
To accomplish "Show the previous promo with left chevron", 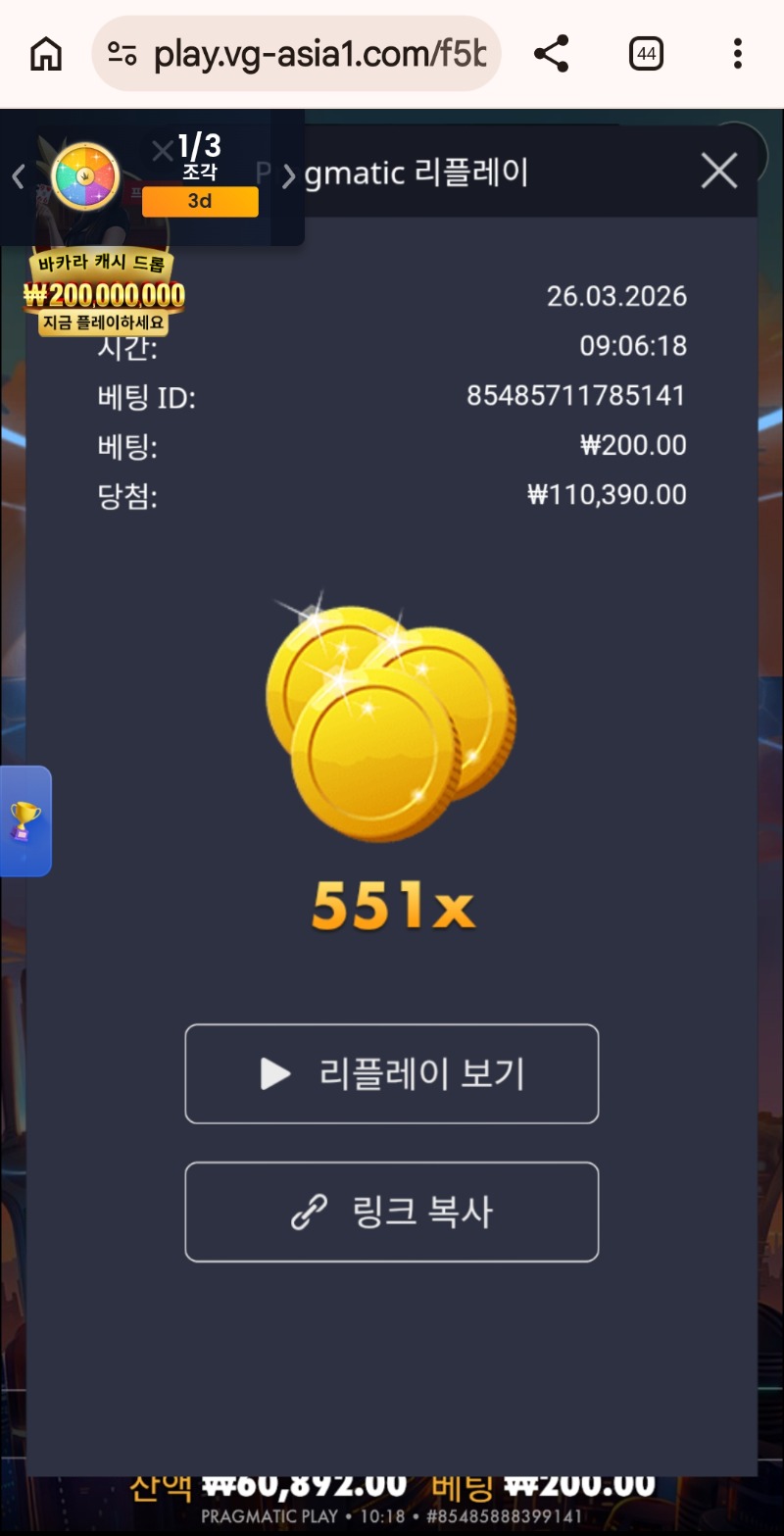I will point(18,176).
